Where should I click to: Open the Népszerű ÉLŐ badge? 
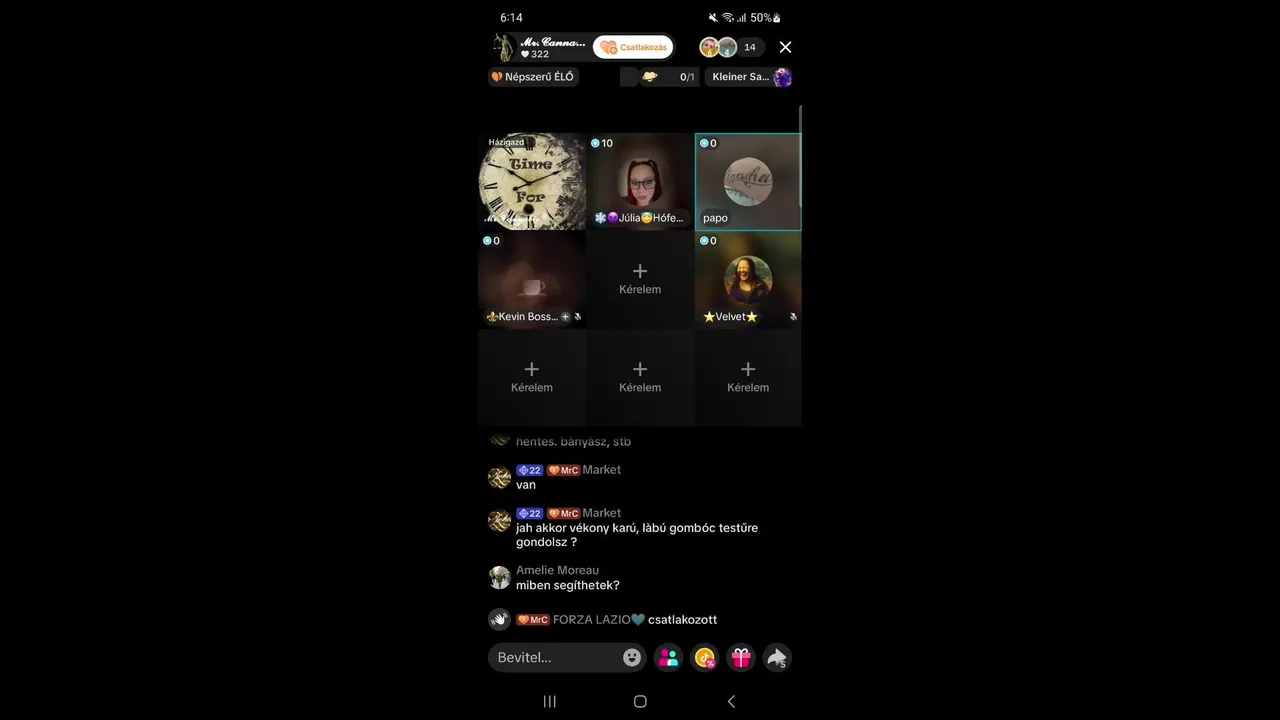coord(533,77)
